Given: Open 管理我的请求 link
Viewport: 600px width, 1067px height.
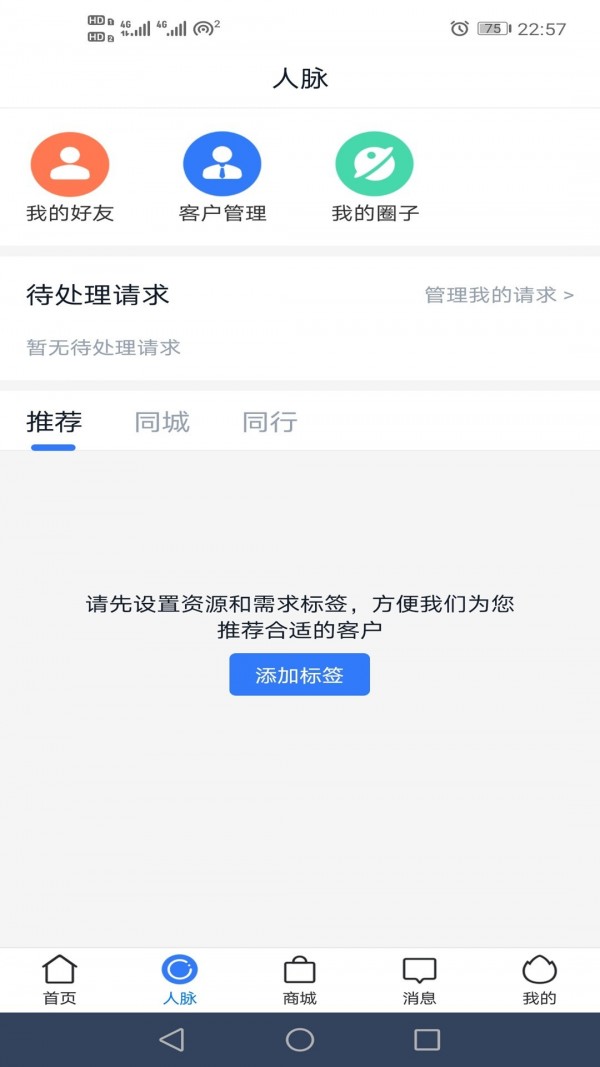Looking at the screenshot, I should tap(499, 295).
